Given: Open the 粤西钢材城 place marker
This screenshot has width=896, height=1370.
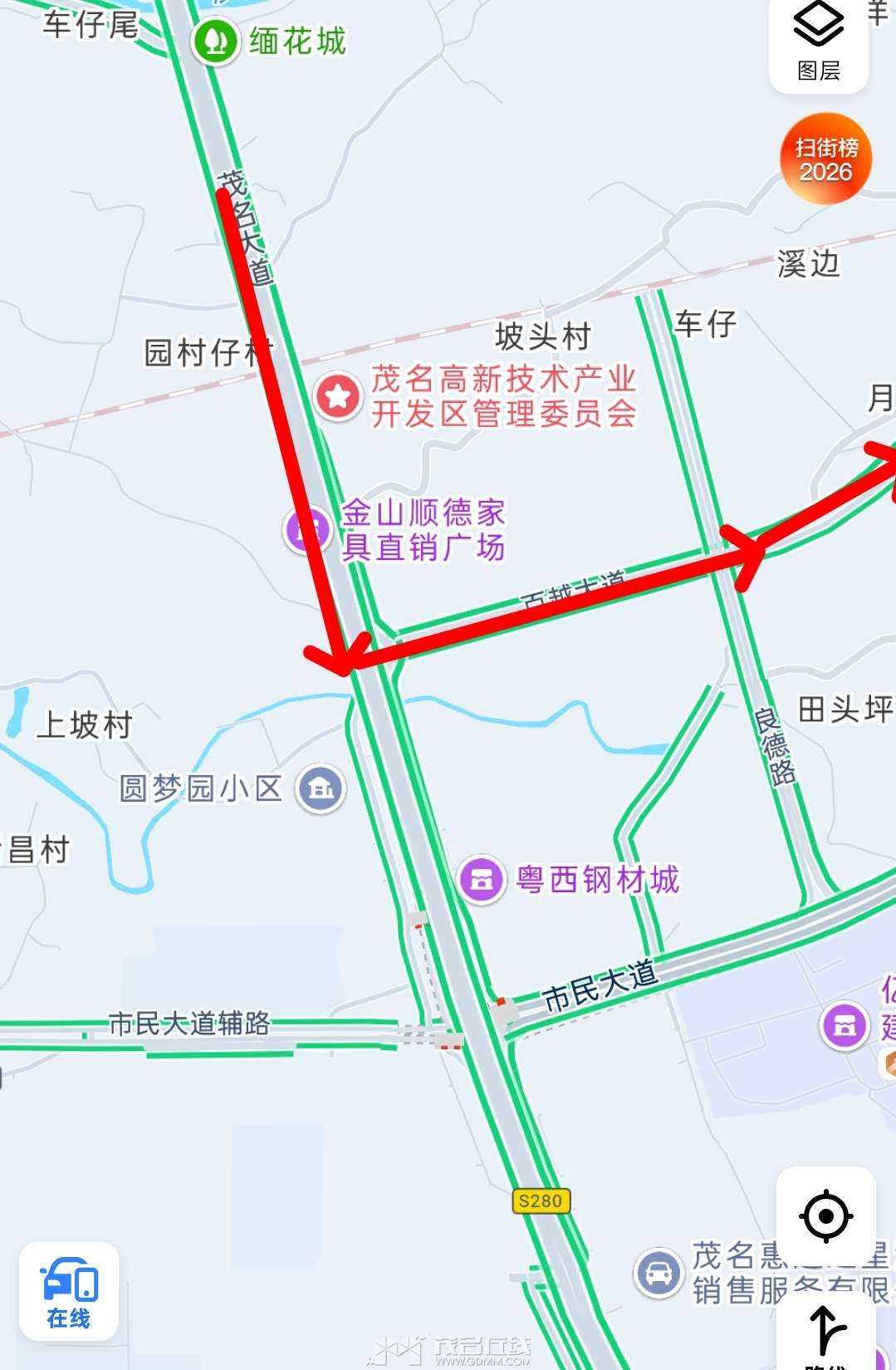Looking at the screenshot, I should [482, 879].
